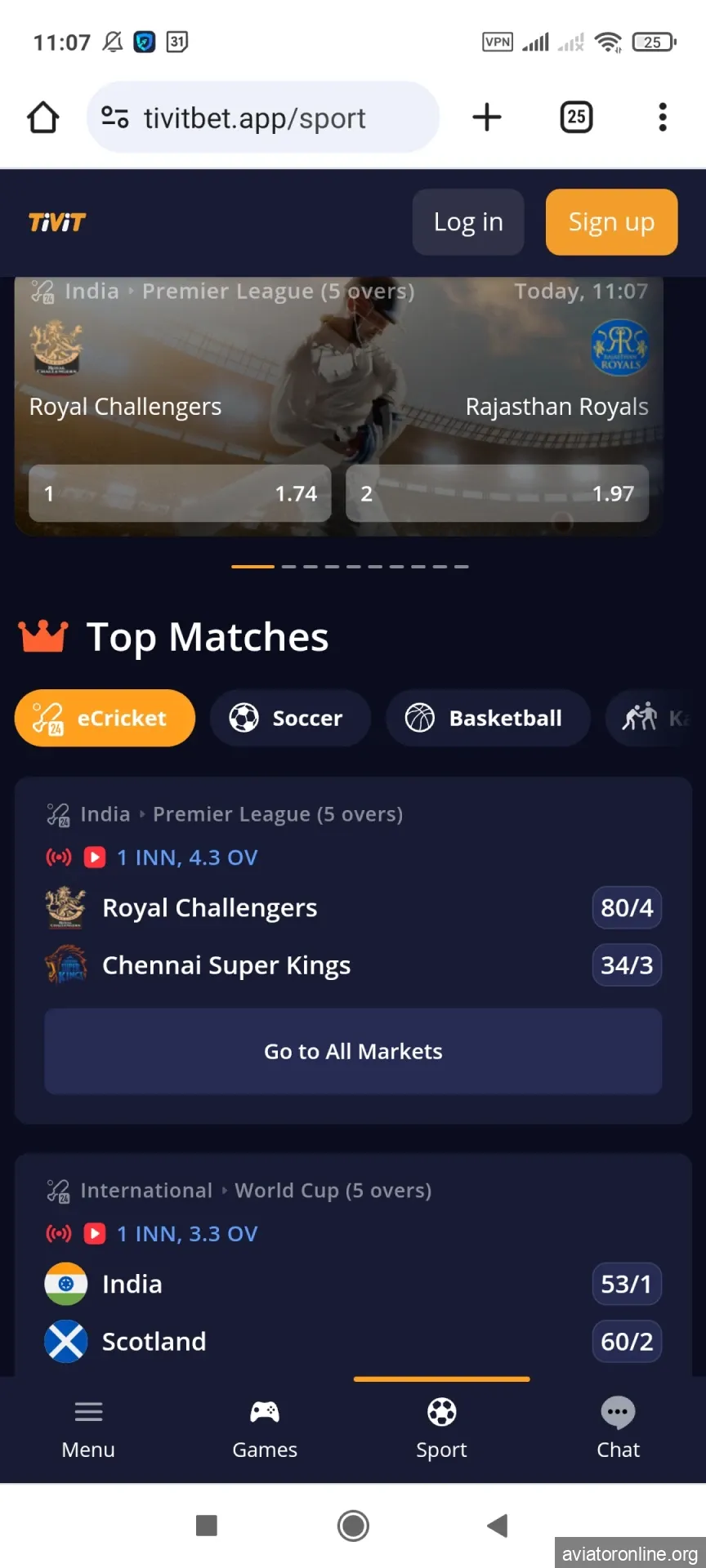The height and width of the screenshot is (1568, 706).
Task: Open the Royal Challengers vs Chennai Super Kings card
Action: pyautogui.click(x=327, y=937)
